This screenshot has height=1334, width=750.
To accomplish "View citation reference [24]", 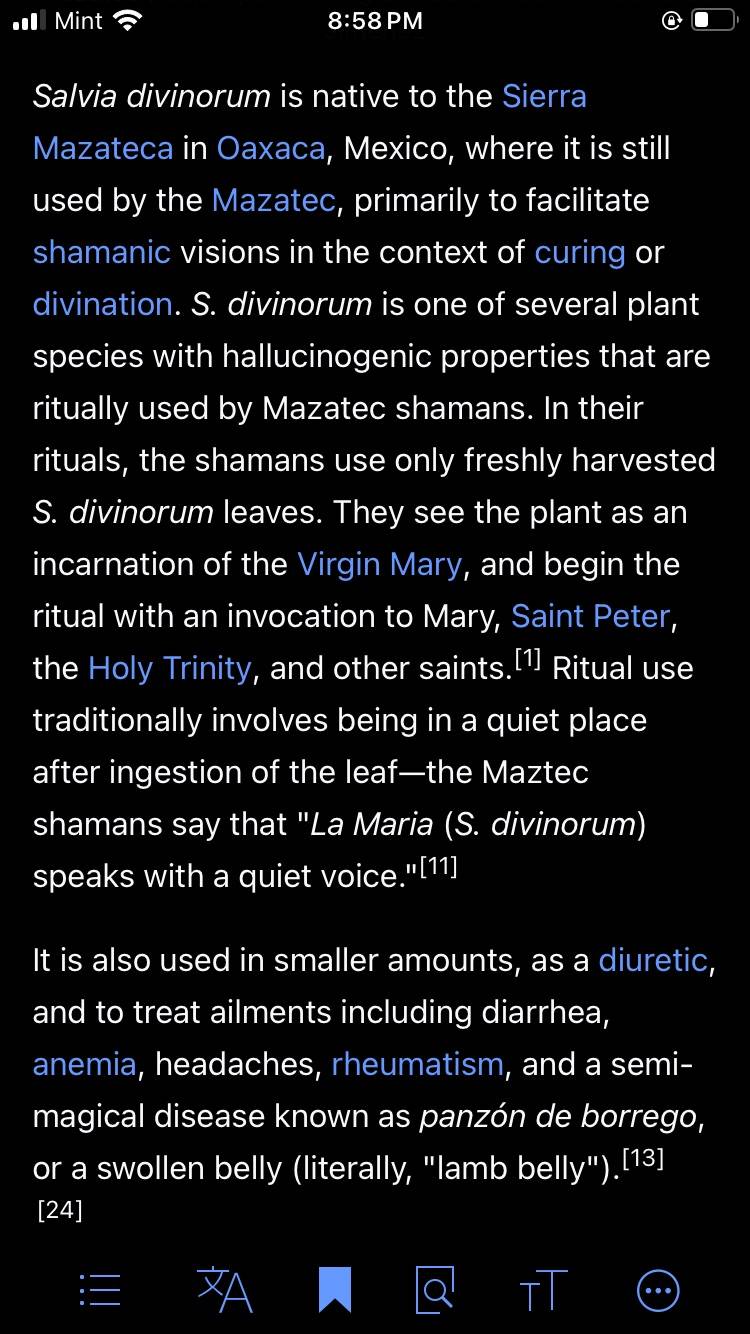I will point(59,1211).
